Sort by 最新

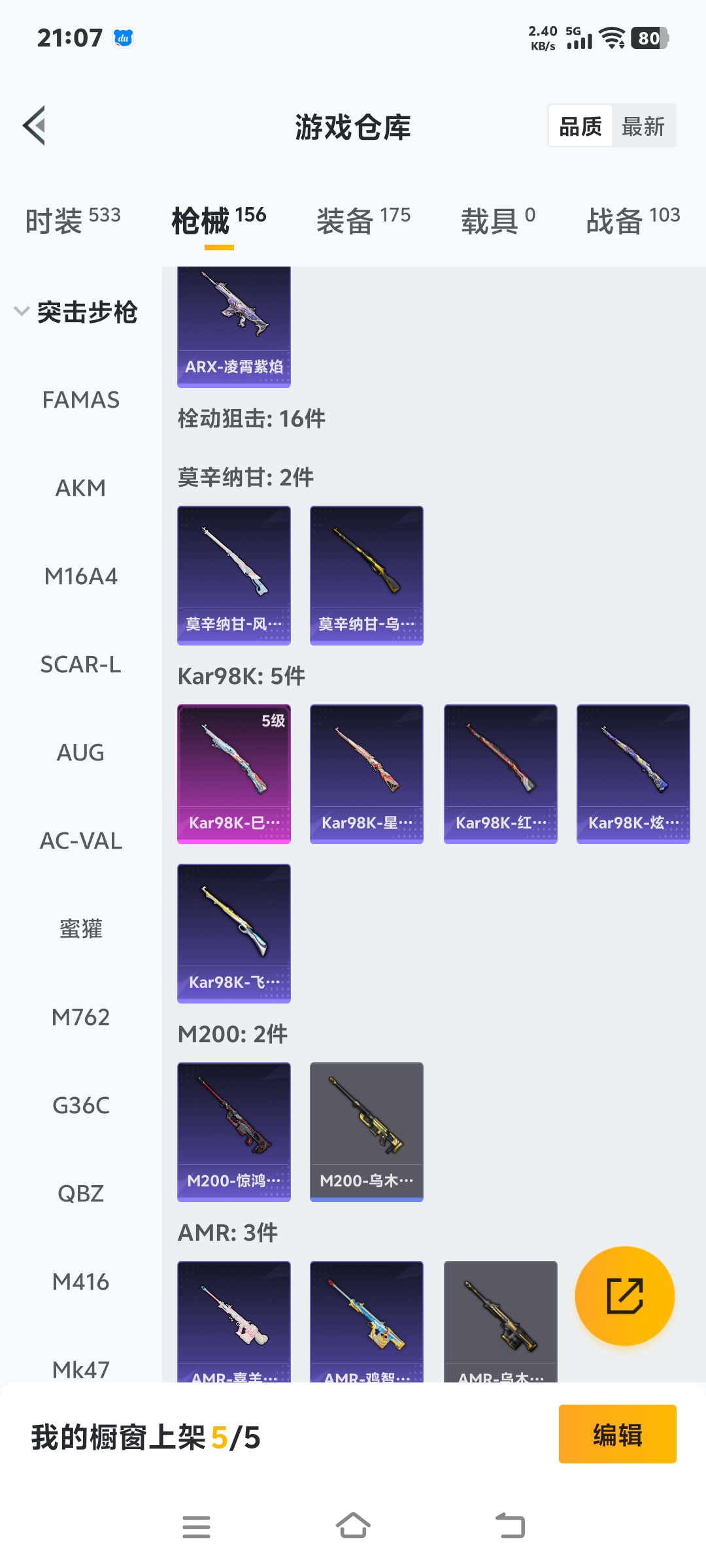click(643, 126)
